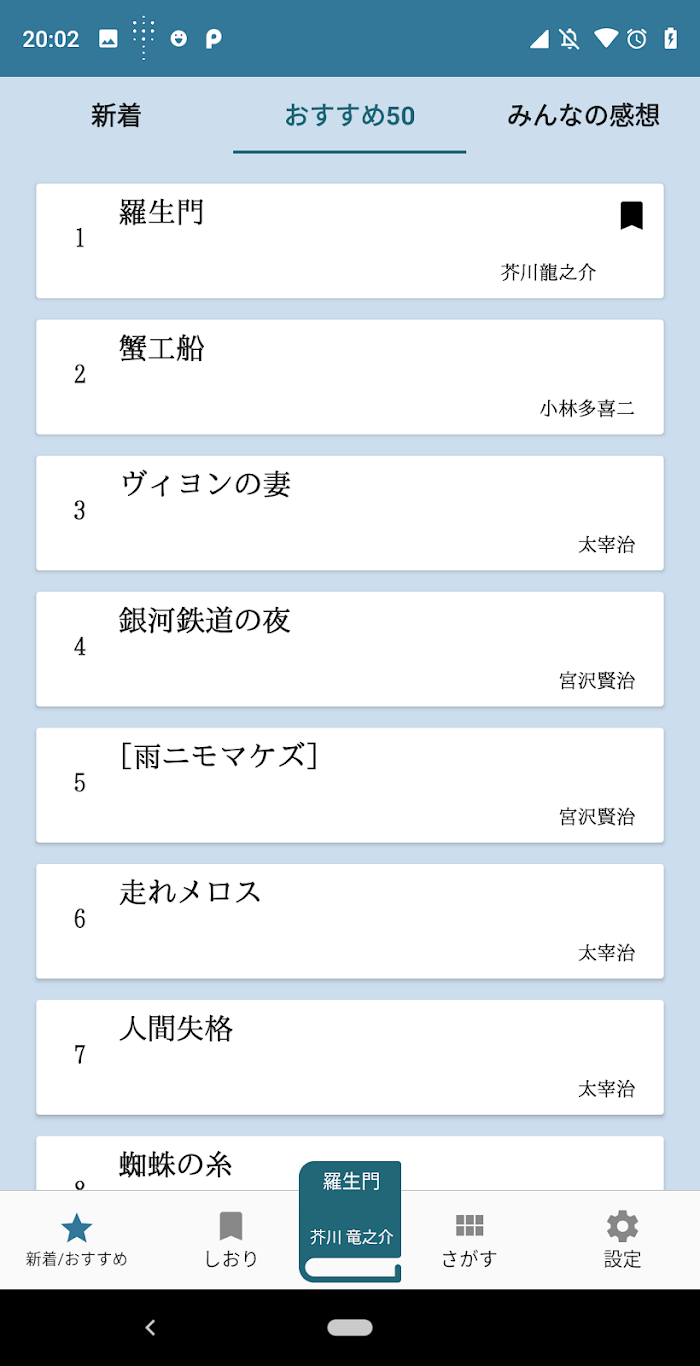Screen dimensions: 700x1366
Task: Switch to the 新着 tab
Action: 116,115
